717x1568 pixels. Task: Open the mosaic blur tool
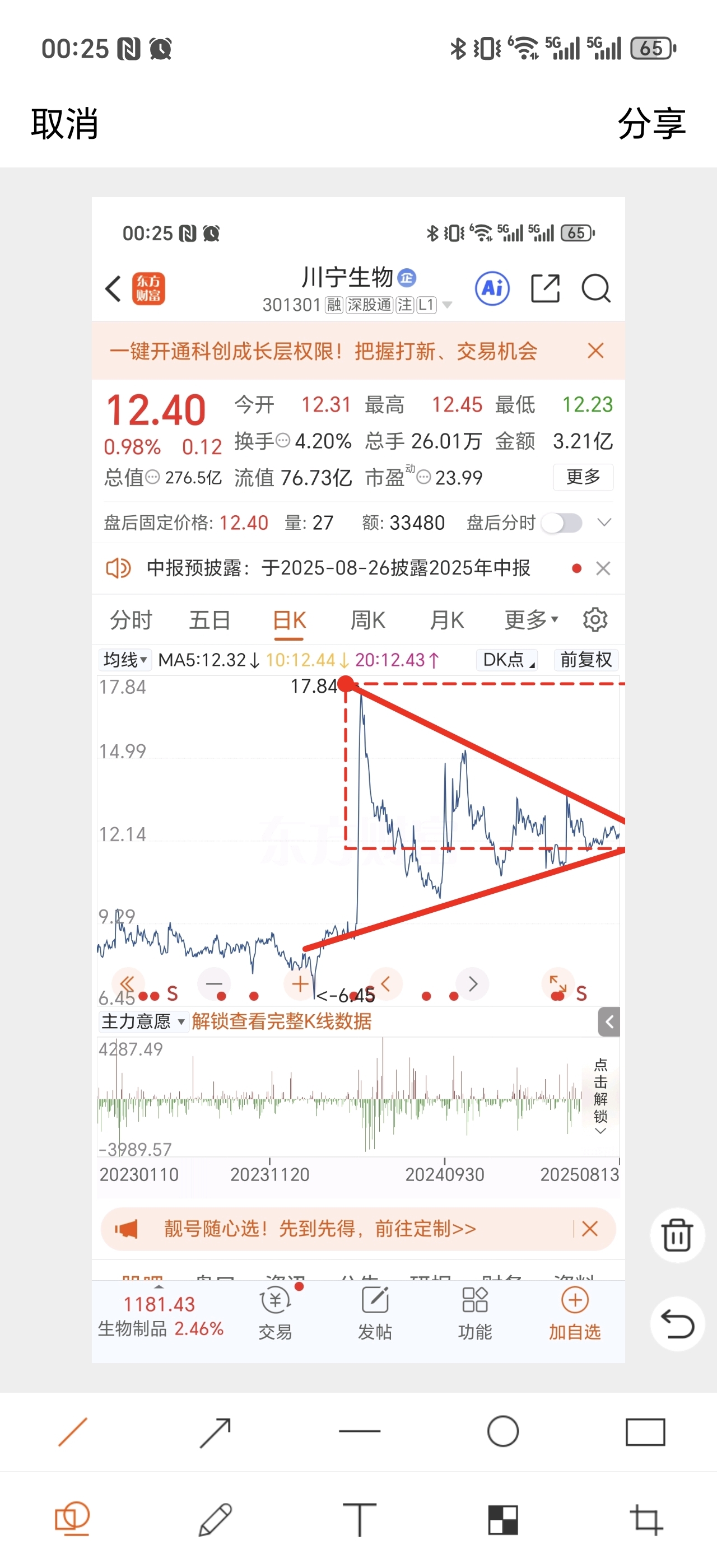[x=503, y=1519]
